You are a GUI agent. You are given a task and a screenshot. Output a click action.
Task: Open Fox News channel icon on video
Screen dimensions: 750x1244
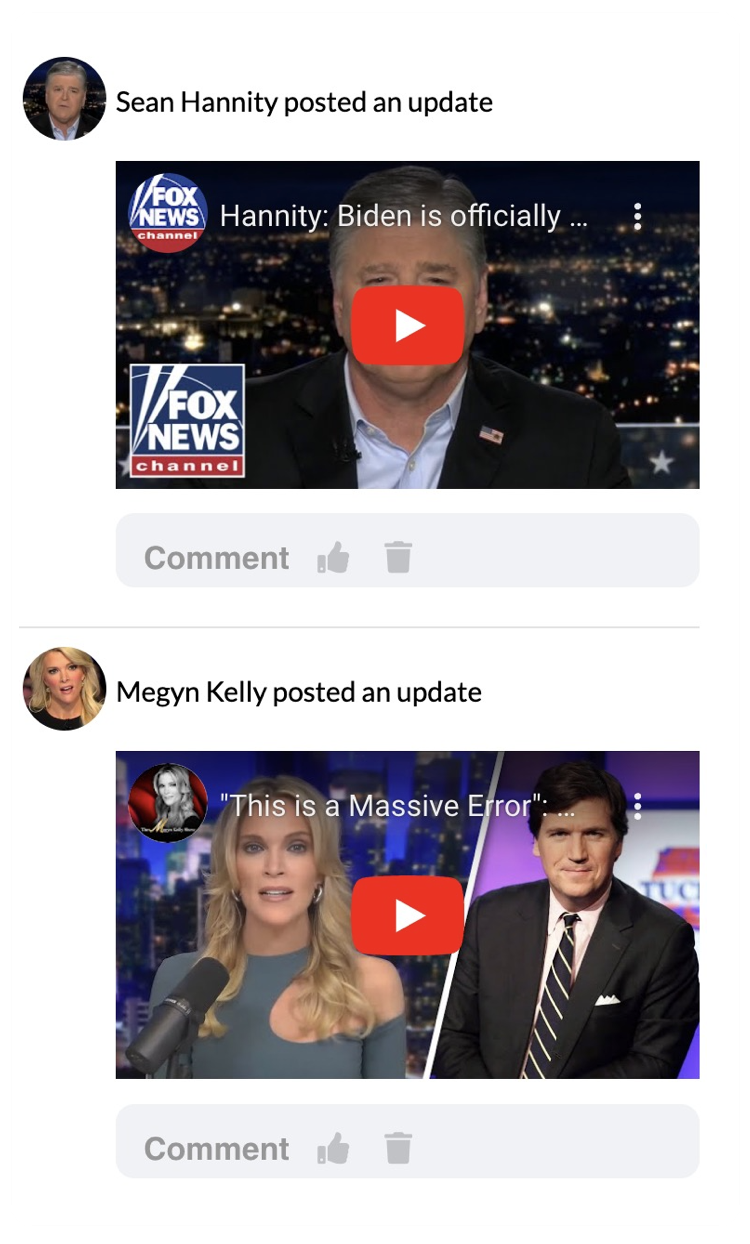168,213
